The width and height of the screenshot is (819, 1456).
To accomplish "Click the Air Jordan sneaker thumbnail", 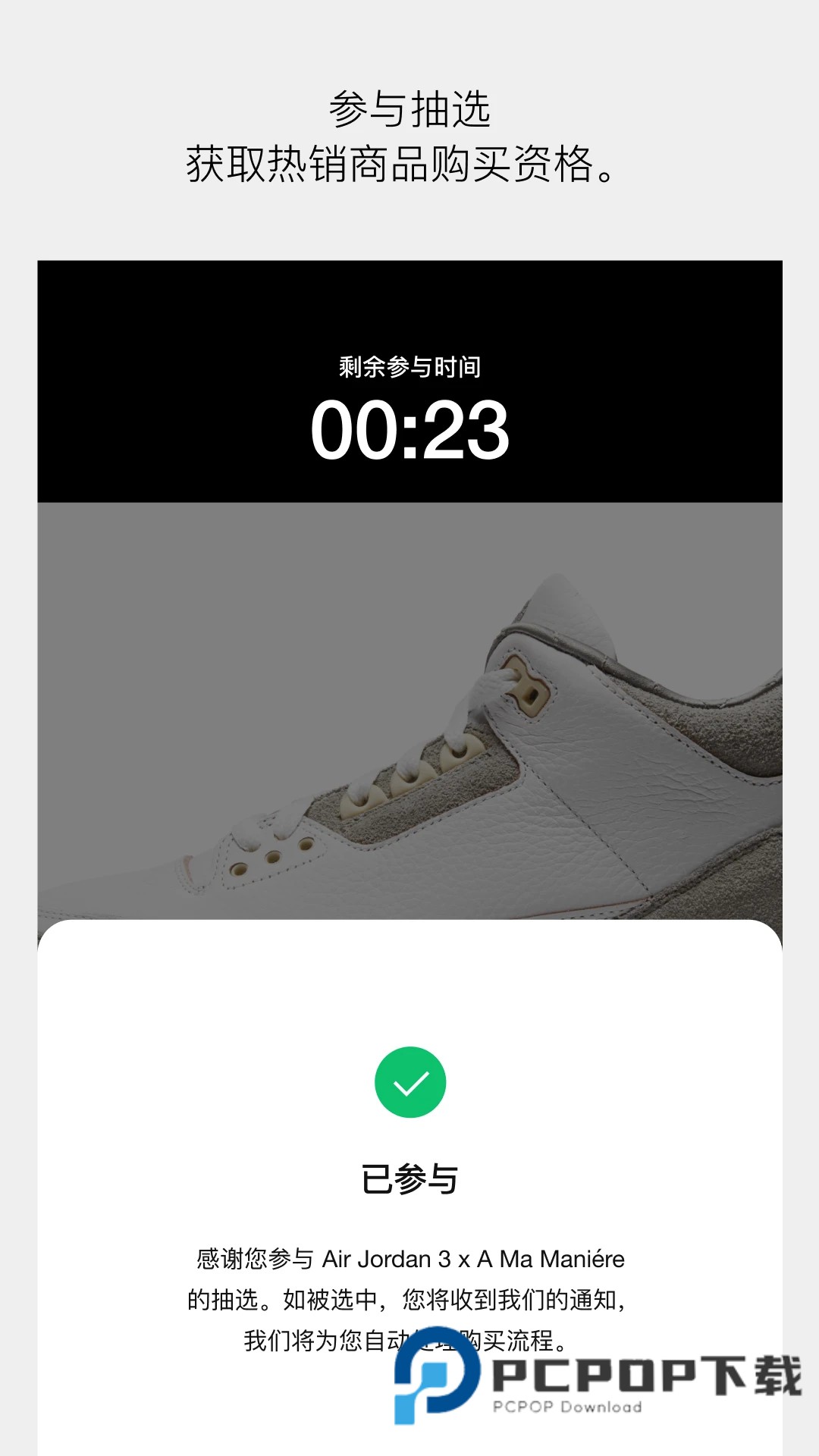I will click(x=409, y=720).
